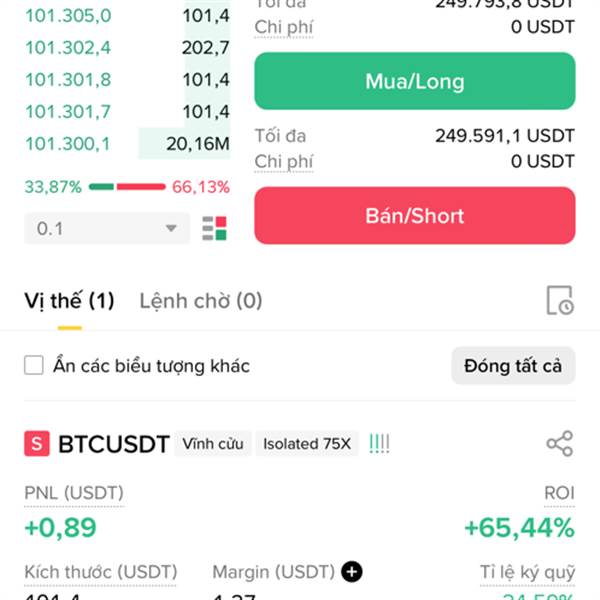600x600 pixels.
Task: Tap the Bán/Short sell button
Action: 414,216
